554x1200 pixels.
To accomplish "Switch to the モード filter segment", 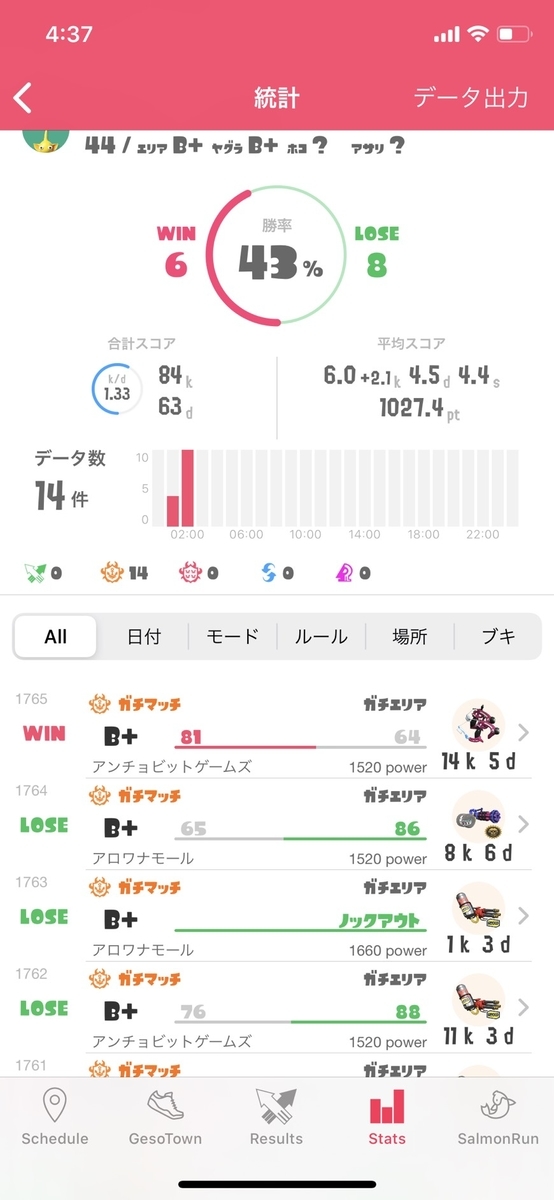I will (x=232, y=636).
